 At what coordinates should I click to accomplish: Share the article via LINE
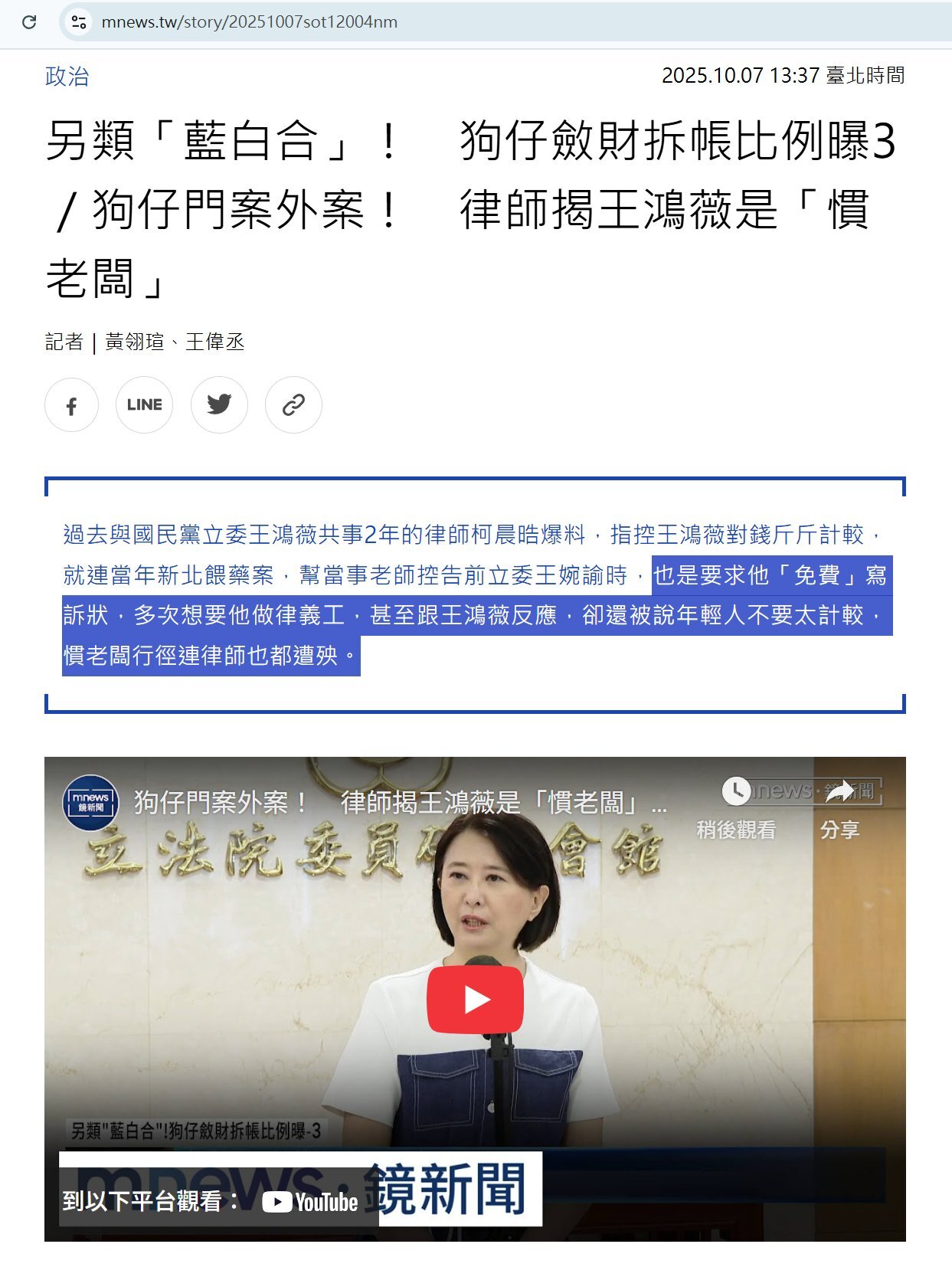click(144, 405)
